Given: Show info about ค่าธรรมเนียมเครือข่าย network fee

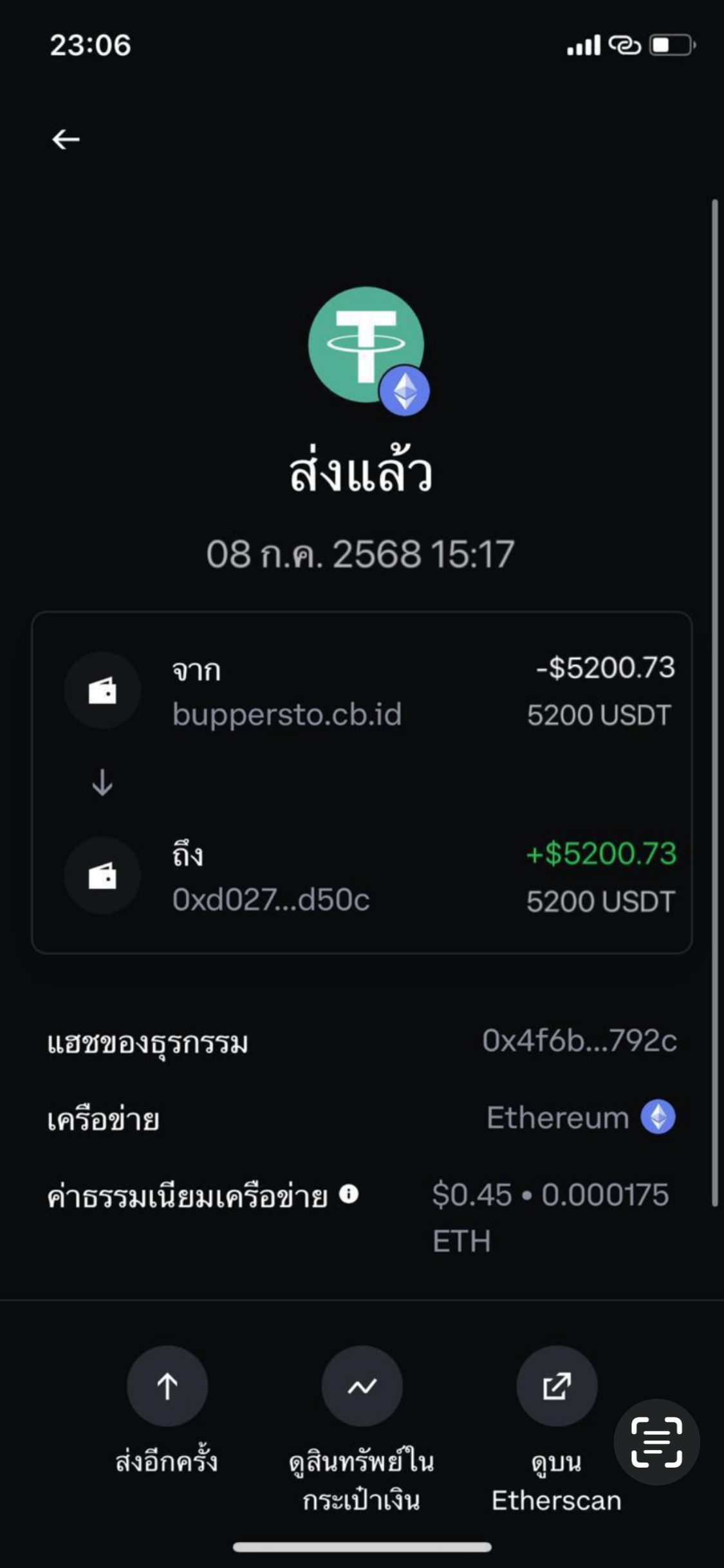Looking at the screenshot, I should click(349, 1195).
